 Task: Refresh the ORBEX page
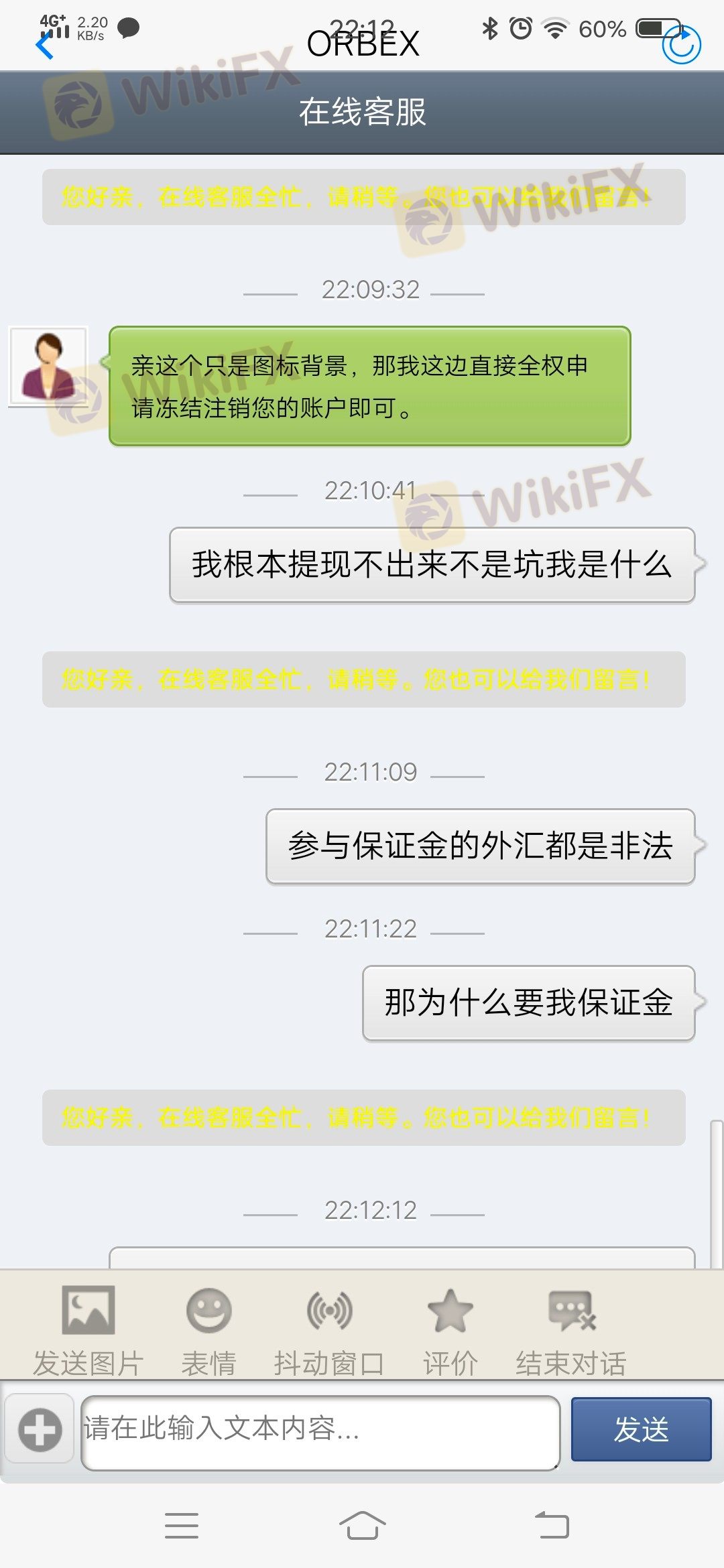681,44
